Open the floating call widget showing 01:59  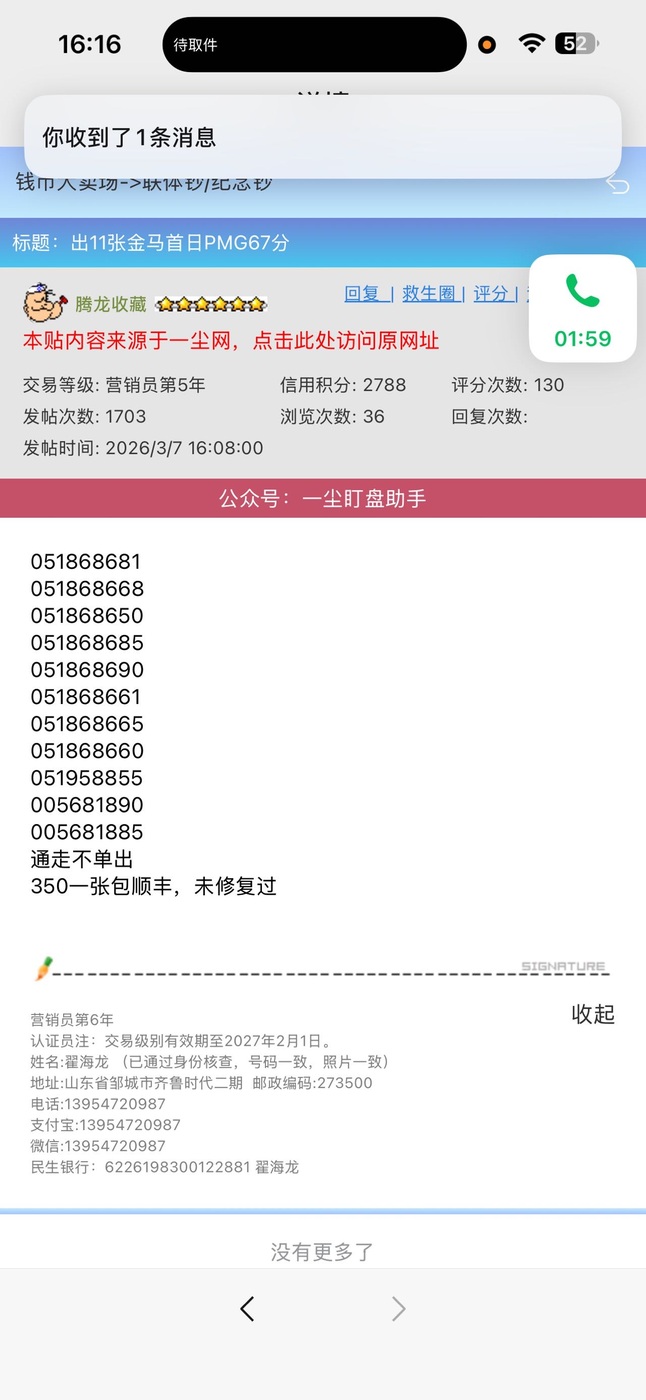(x=582, y=309)
